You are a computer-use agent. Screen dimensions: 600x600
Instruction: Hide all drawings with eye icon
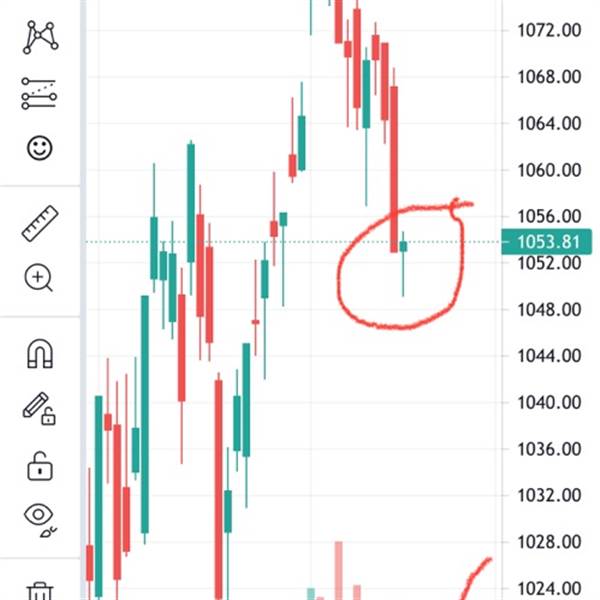click(40, 519)
